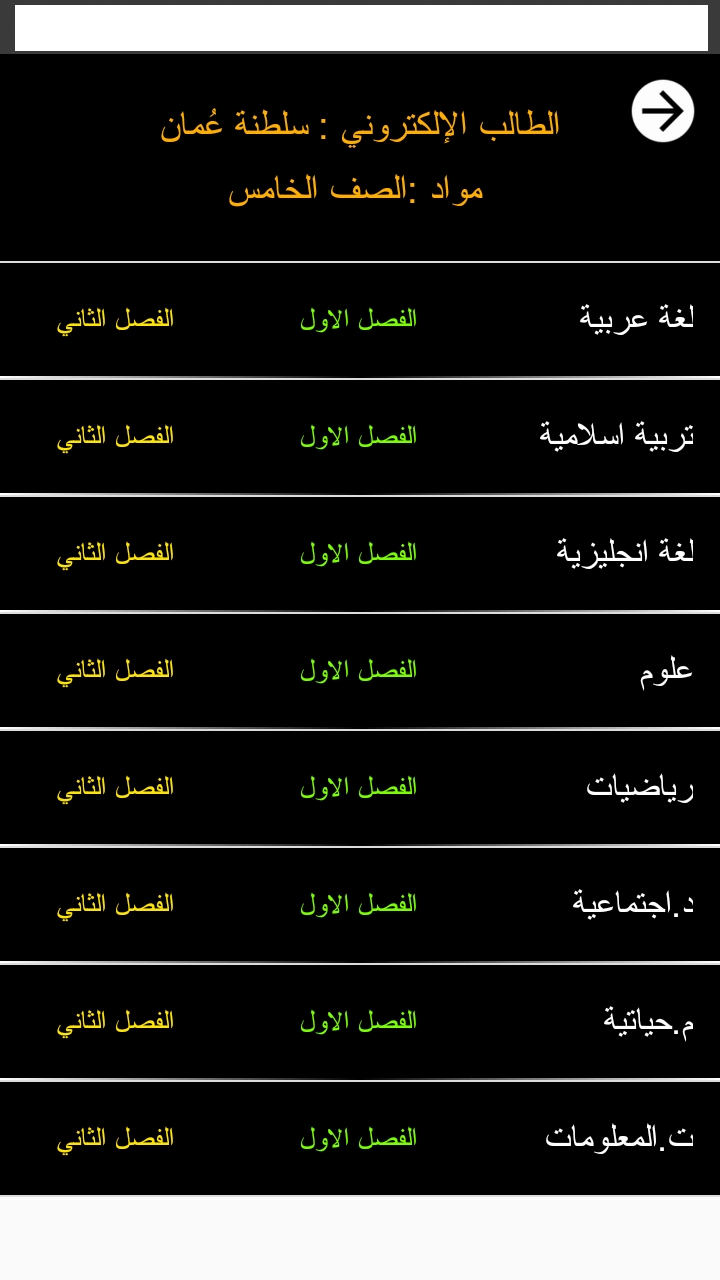Open الفصل الاول for لغة انجليزية

(x=358, y=553)
